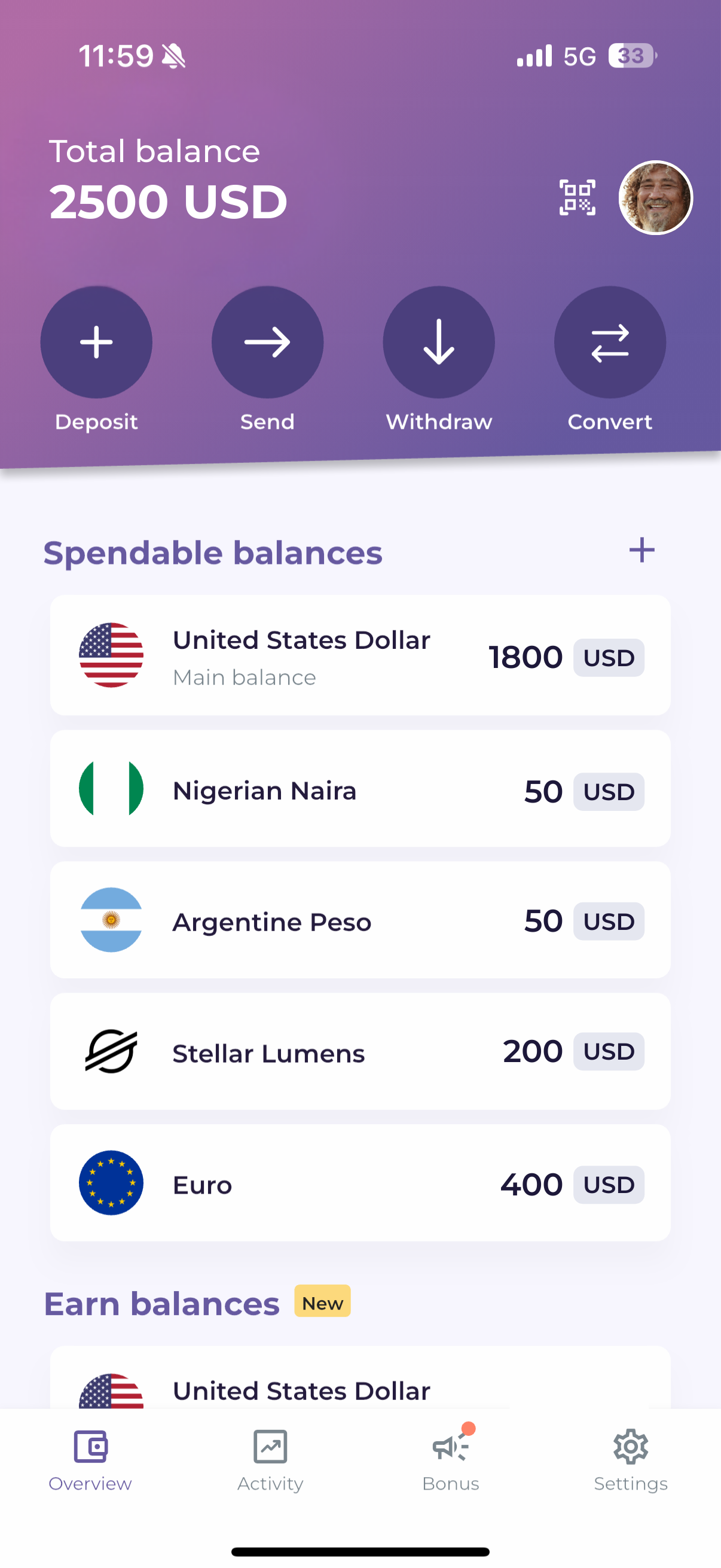Image resolution: width=721 pixels, height=1568 pixels.
Task: Open the profile photo avatar
Action: tap(655, 198)
